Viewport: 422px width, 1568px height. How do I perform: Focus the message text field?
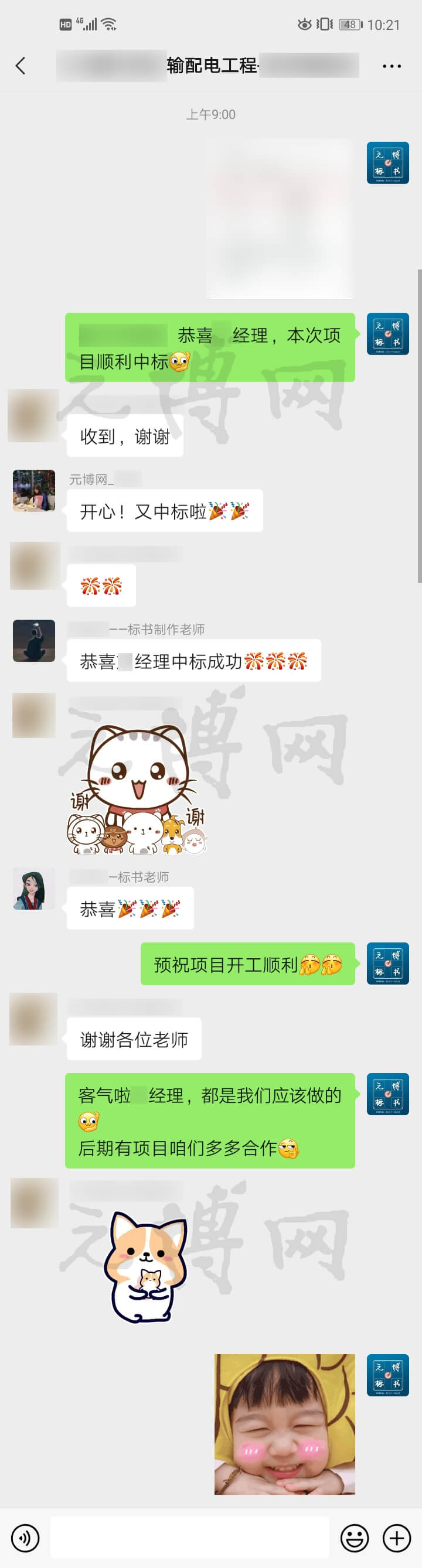pos(189,1538)
